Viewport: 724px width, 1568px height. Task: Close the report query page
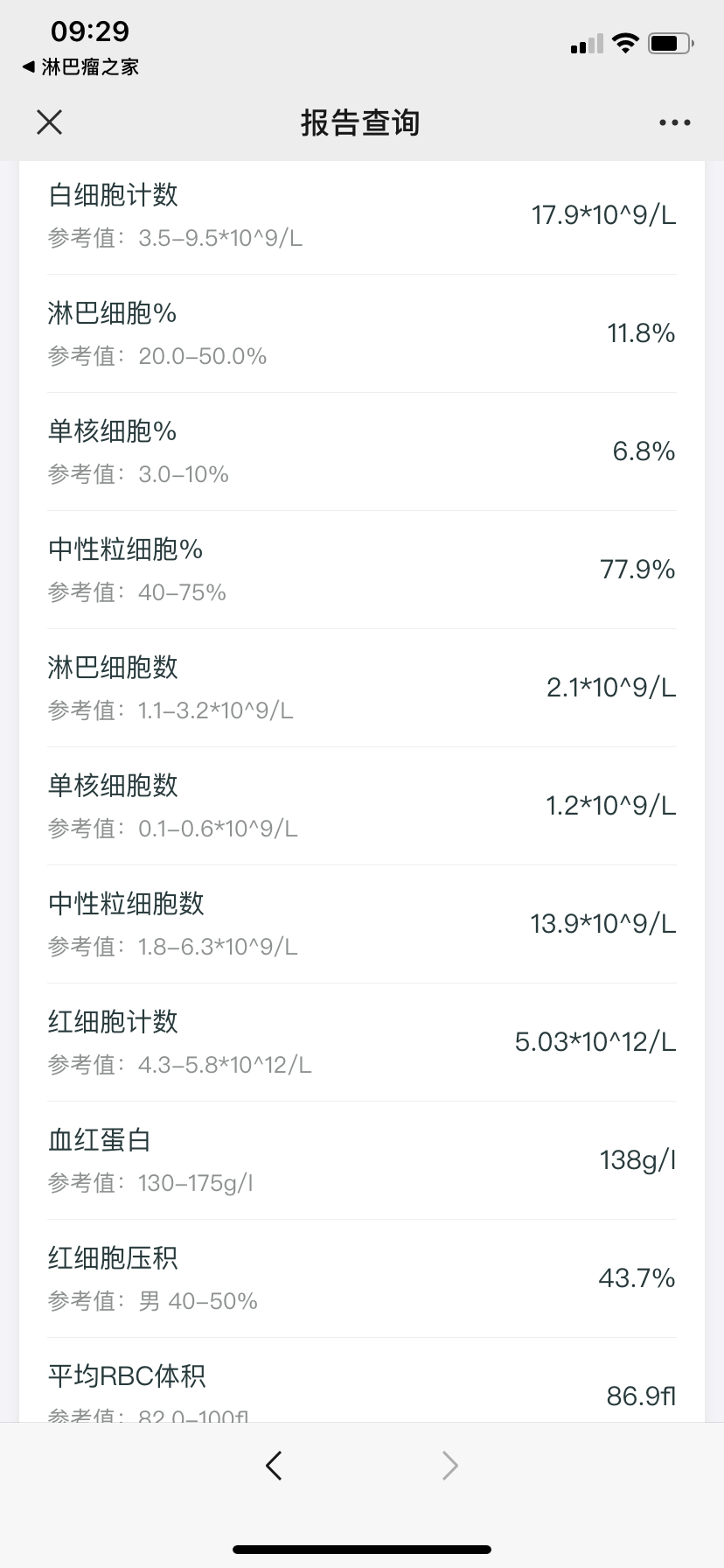click(x=50, y=122)
